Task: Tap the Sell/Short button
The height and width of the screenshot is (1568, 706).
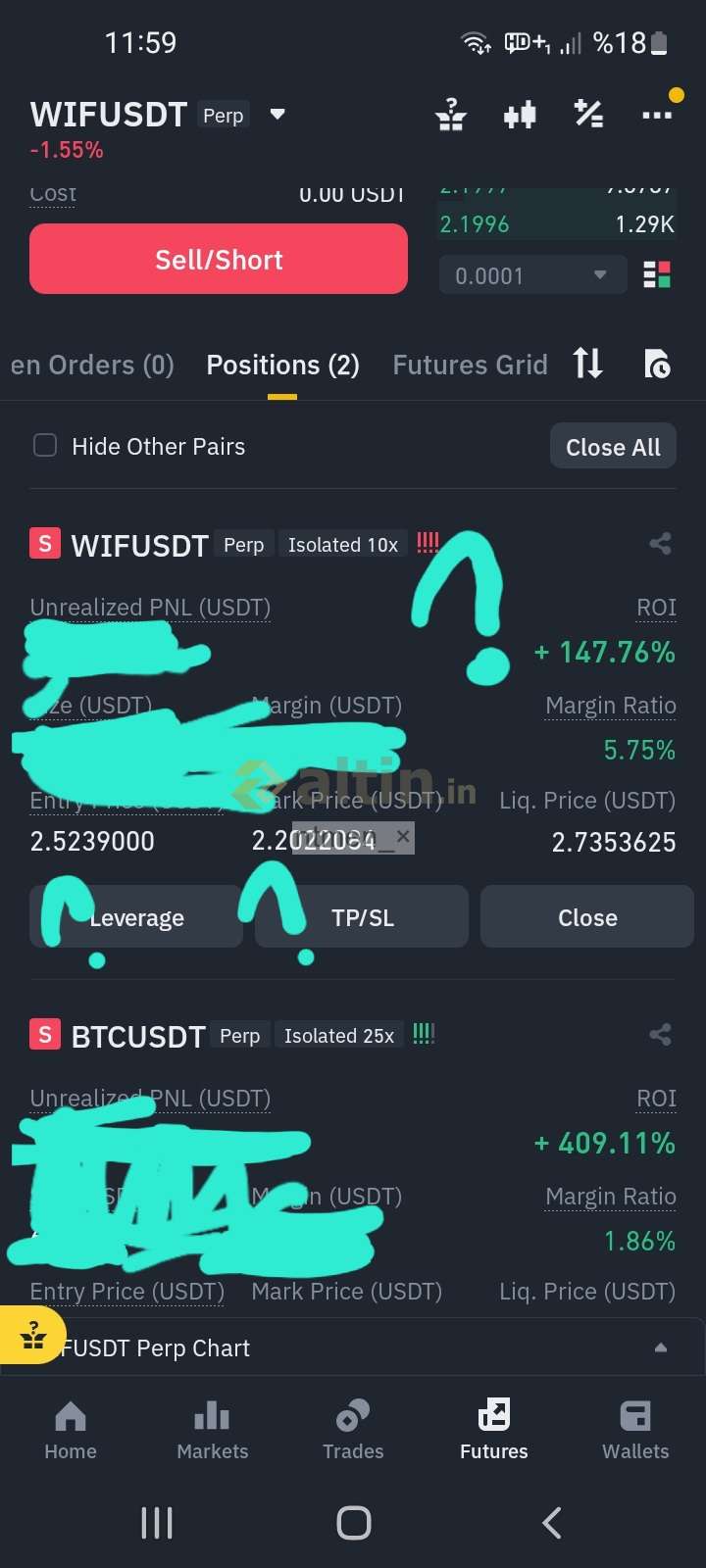Action: point(219,260)
